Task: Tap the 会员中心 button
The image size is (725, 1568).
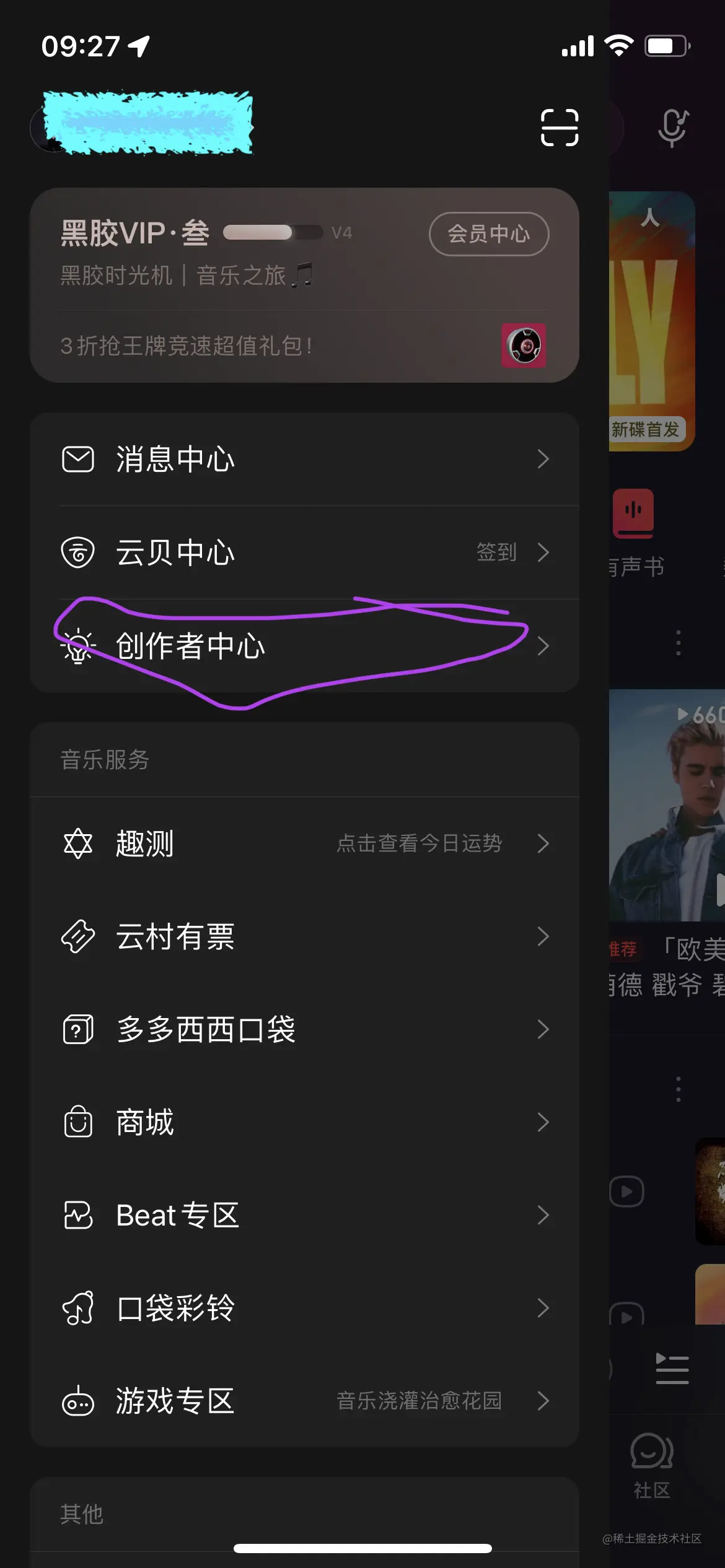Action: (x=488, y=234)
